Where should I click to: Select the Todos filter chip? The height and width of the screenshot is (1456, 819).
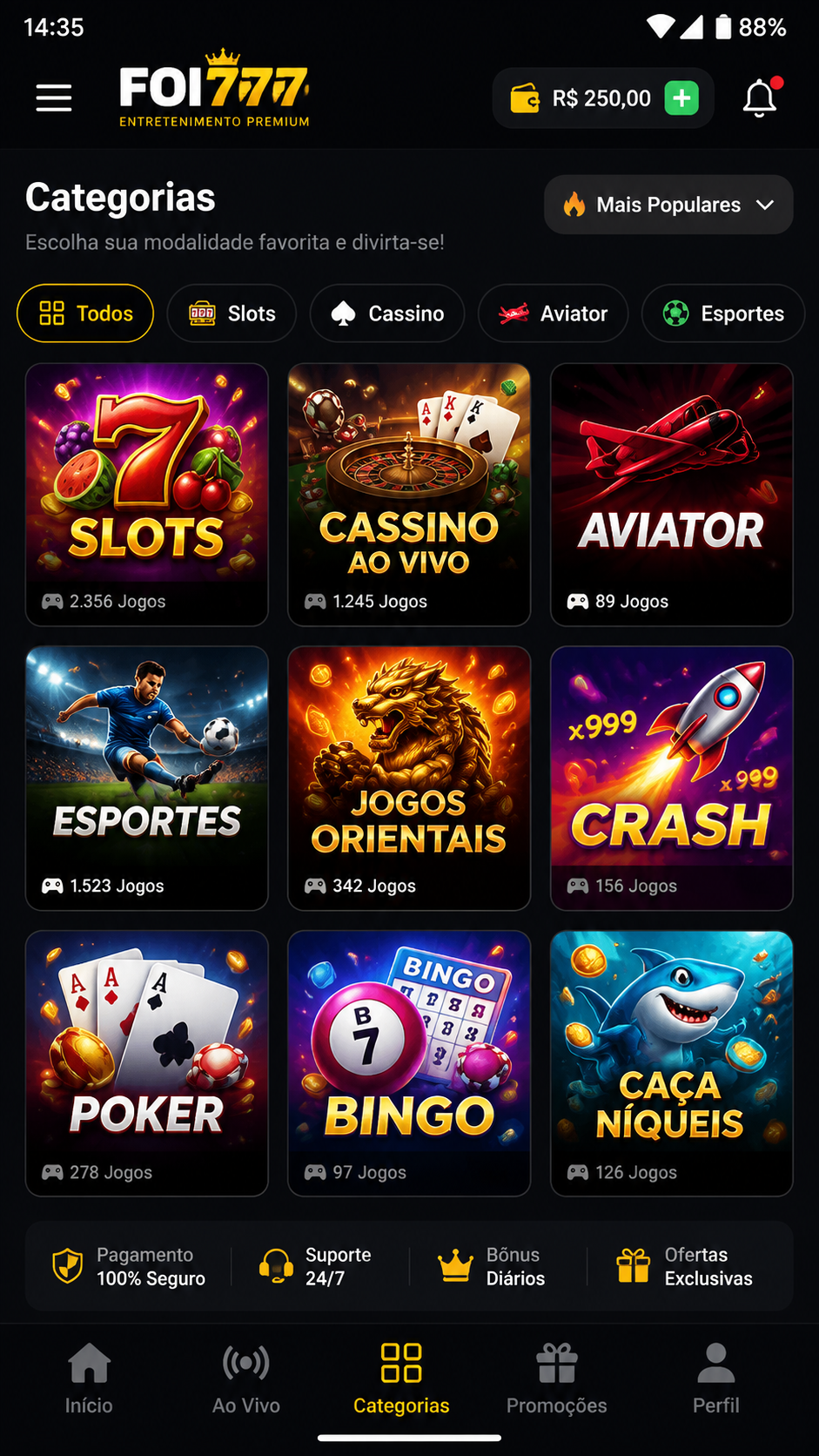tap(85, 313)
